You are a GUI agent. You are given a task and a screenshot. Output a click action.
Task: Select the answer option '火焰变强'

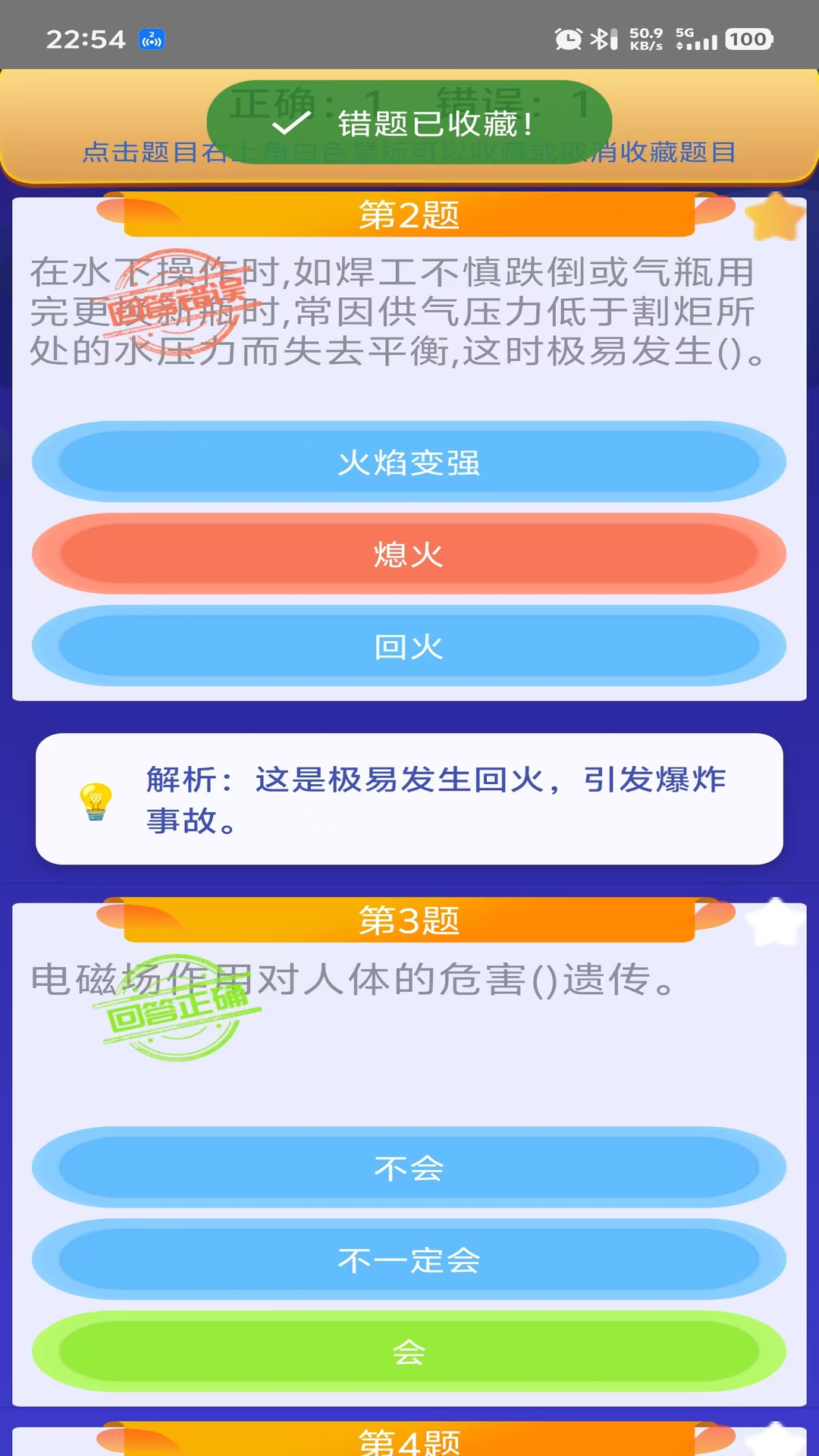[x=409, y=463]
